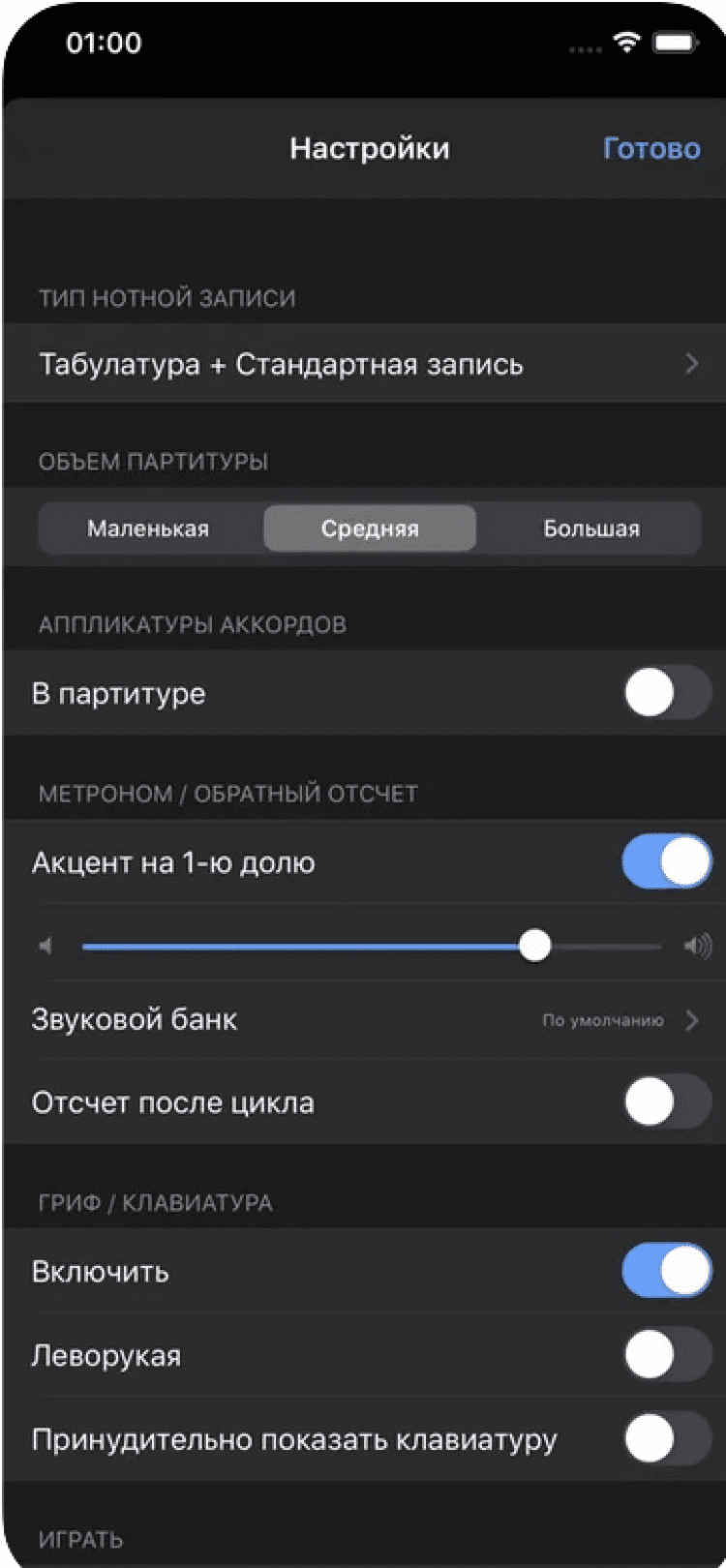Select Маленькая score size
This screenshot has height=1568, width=726.
[148, 528]
